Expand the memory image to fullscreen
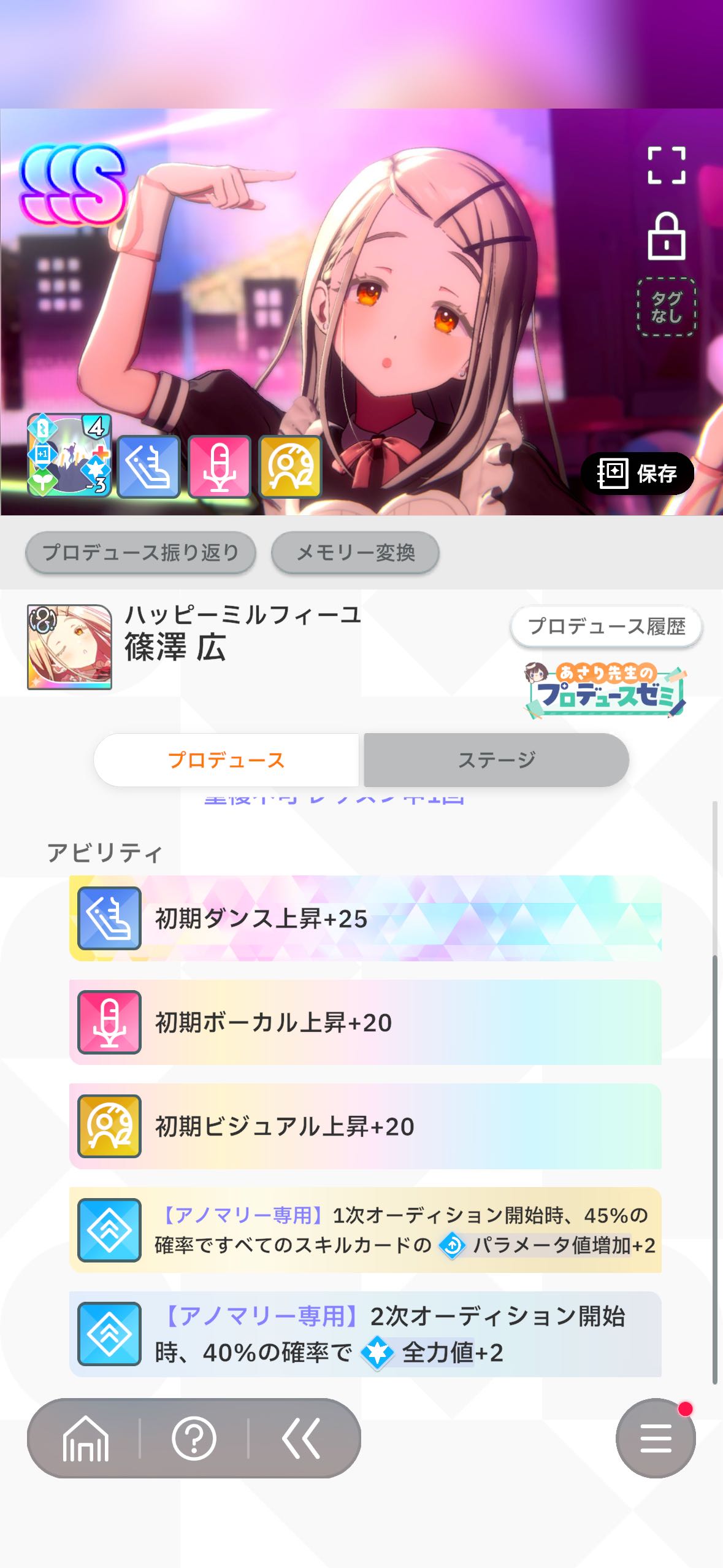The image size is (723, 1568). click(666, 166)
